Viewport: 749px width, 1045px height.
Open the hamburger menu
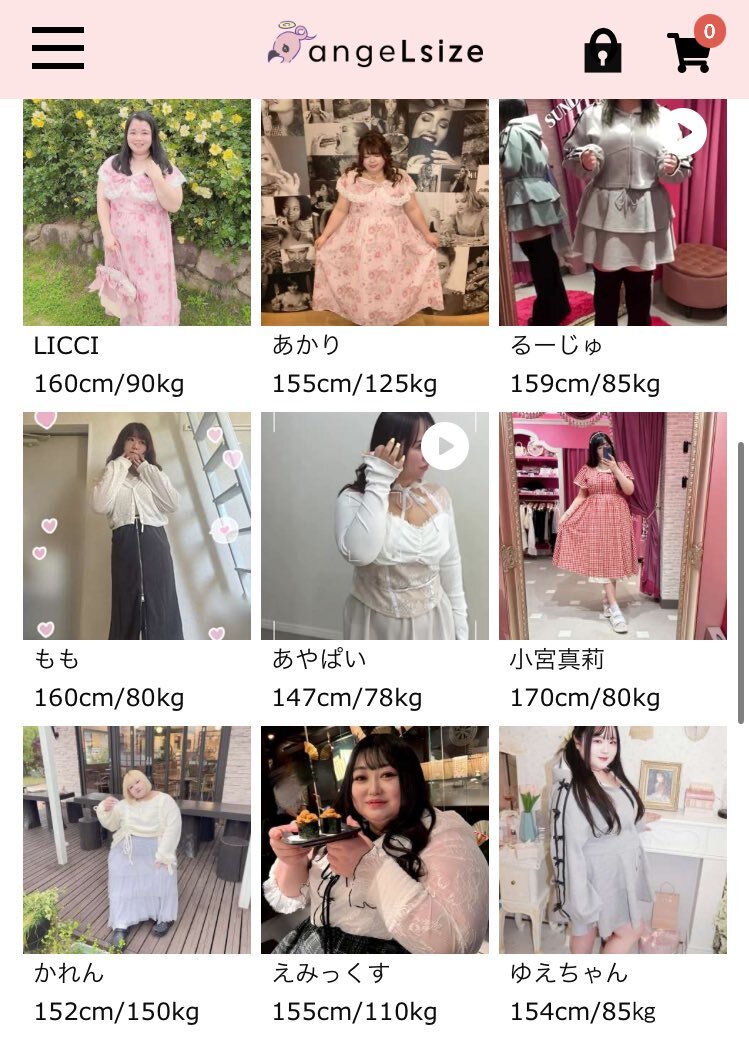point(58,48)
